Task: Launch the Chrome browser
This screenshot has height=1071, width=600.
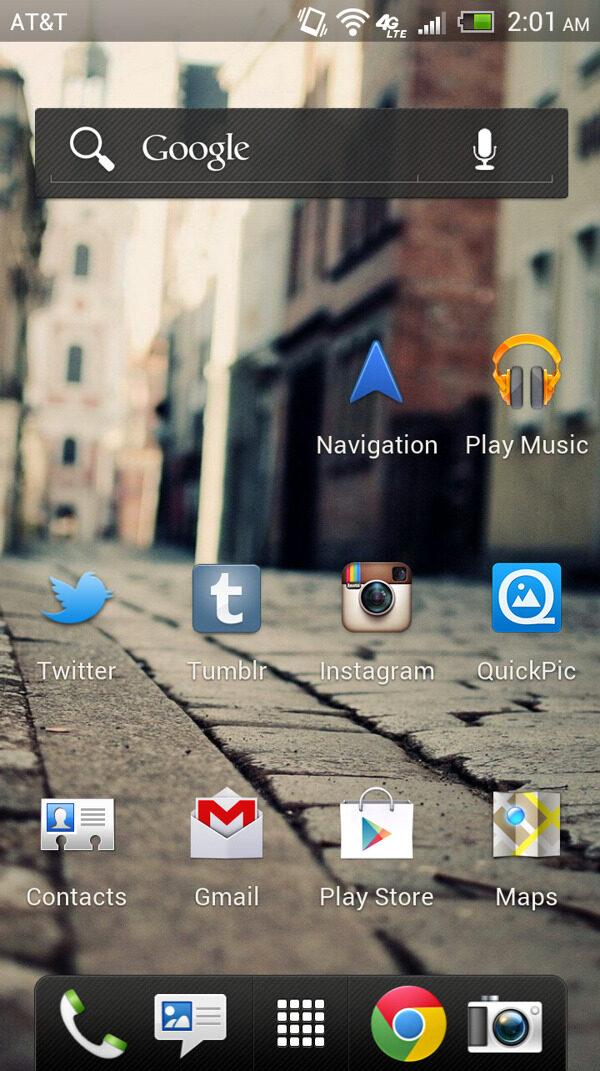Action: coord(408,1024)
